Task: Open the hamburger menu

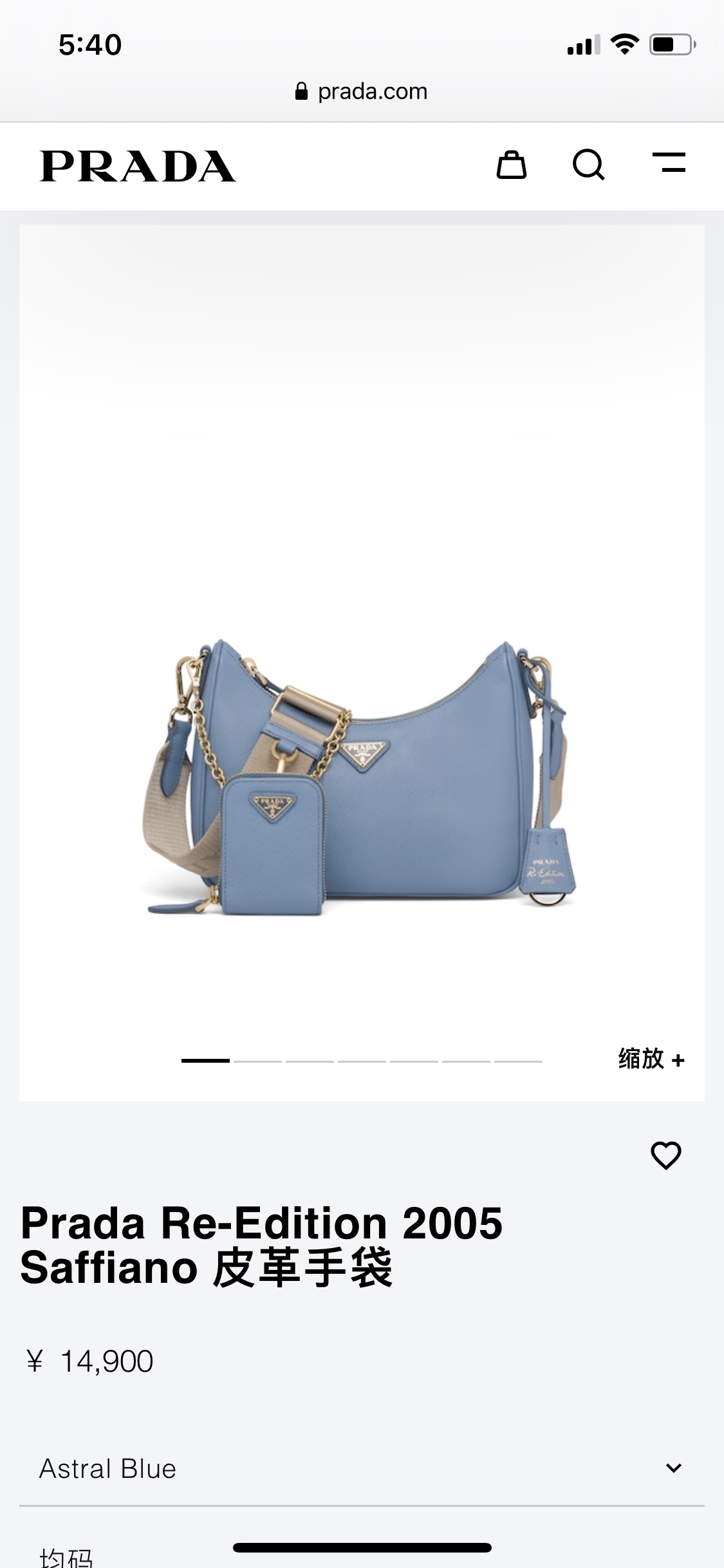Action: (x=669, y=163)
